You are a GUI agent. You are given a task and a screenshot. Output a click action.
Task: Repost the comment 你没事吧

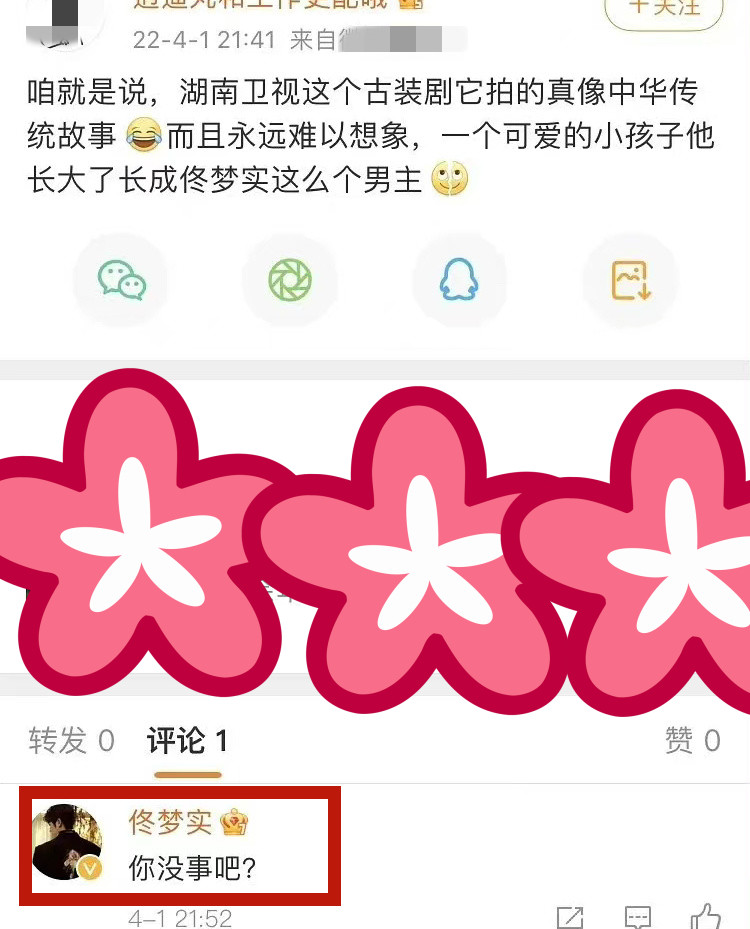570,917
